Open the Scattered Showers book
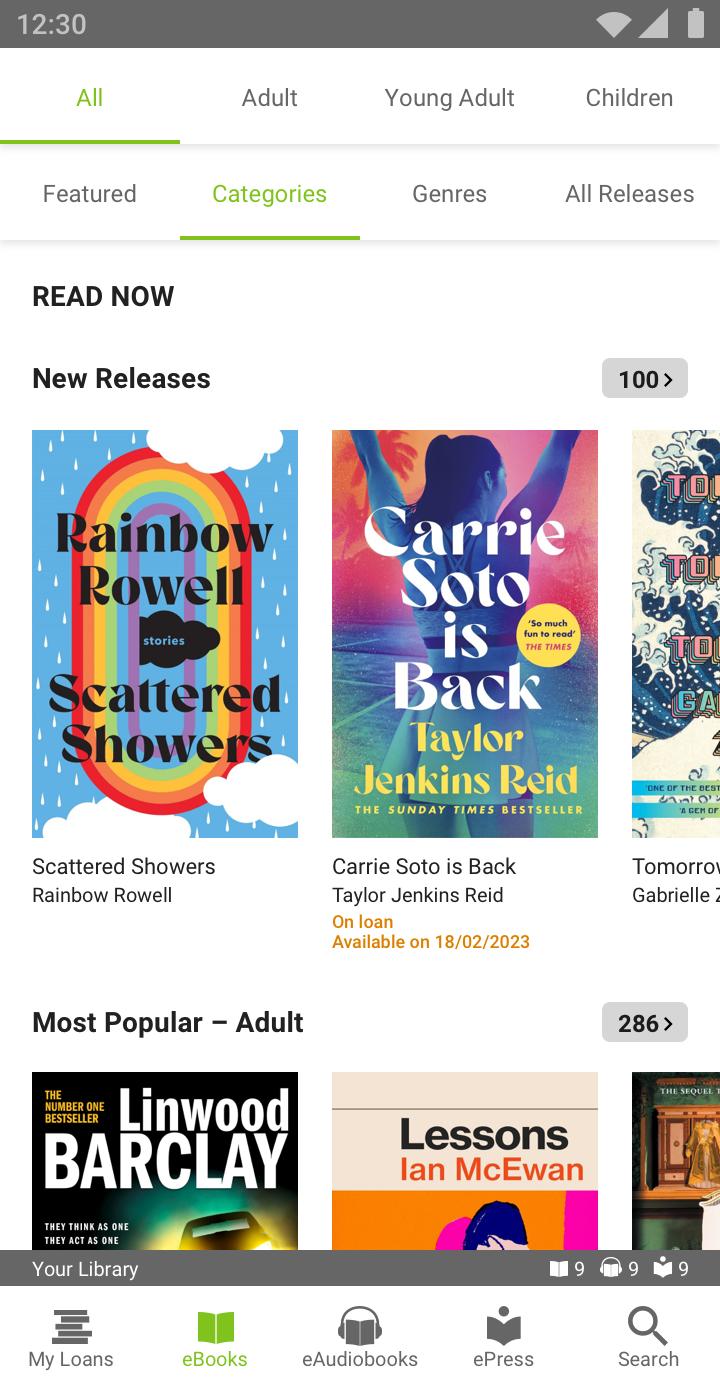 (165, 633)
